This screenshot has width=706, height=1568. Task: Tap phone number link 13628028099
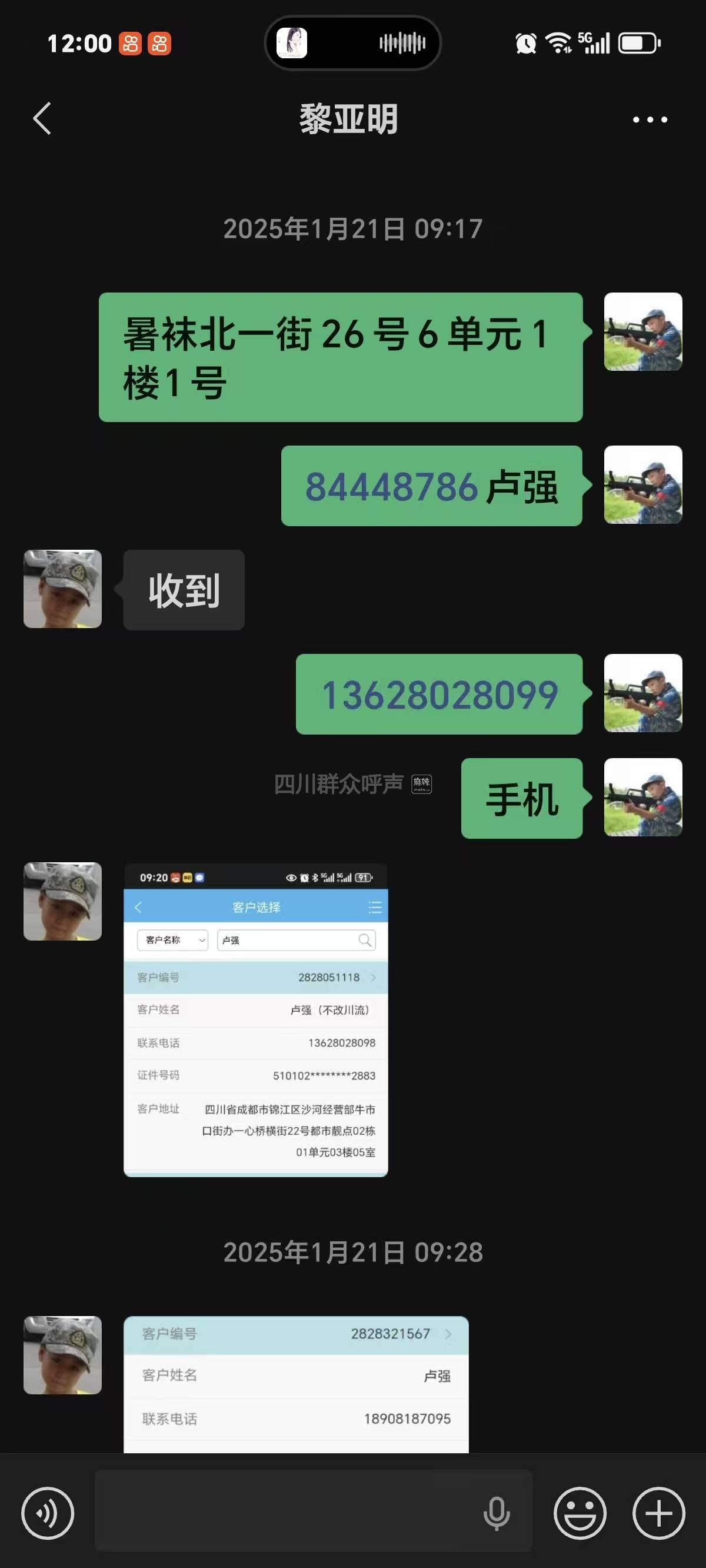tap(439, 695)
